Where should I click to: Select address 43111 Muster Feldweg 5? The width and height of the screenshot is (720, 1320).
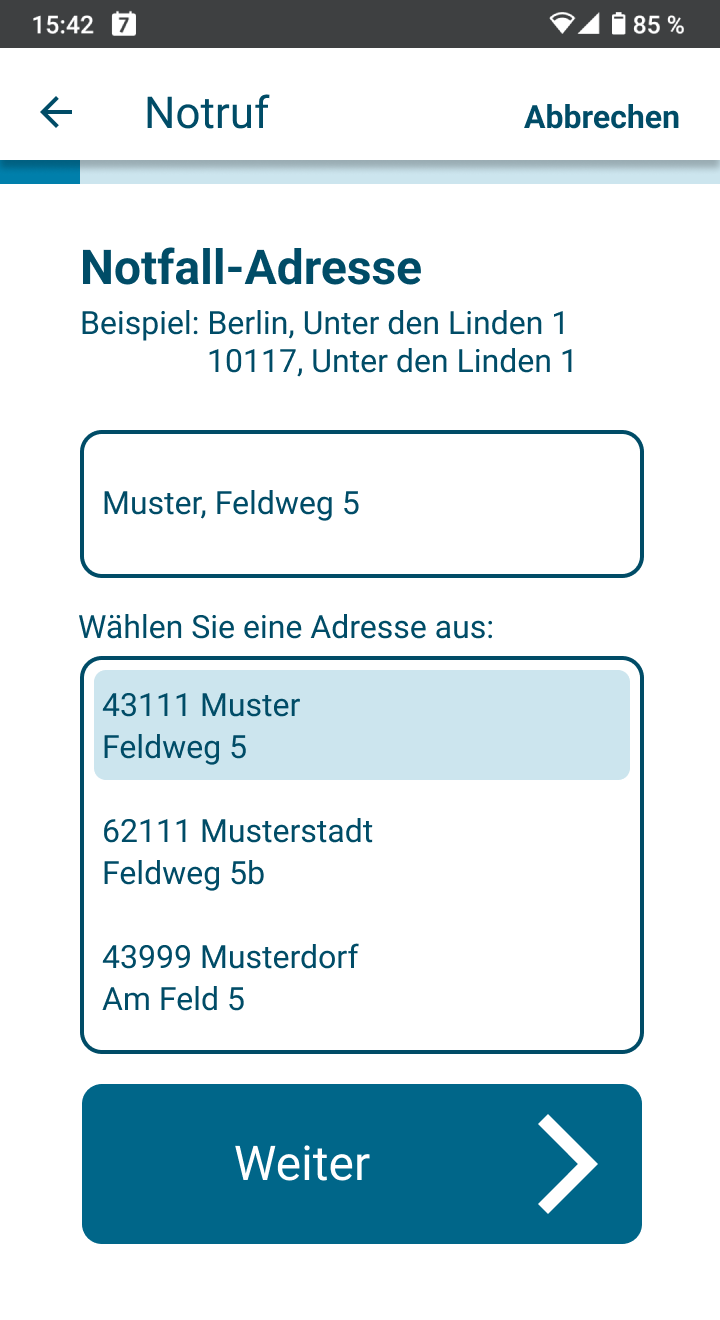pyautogui.click(x=362, y=725)
